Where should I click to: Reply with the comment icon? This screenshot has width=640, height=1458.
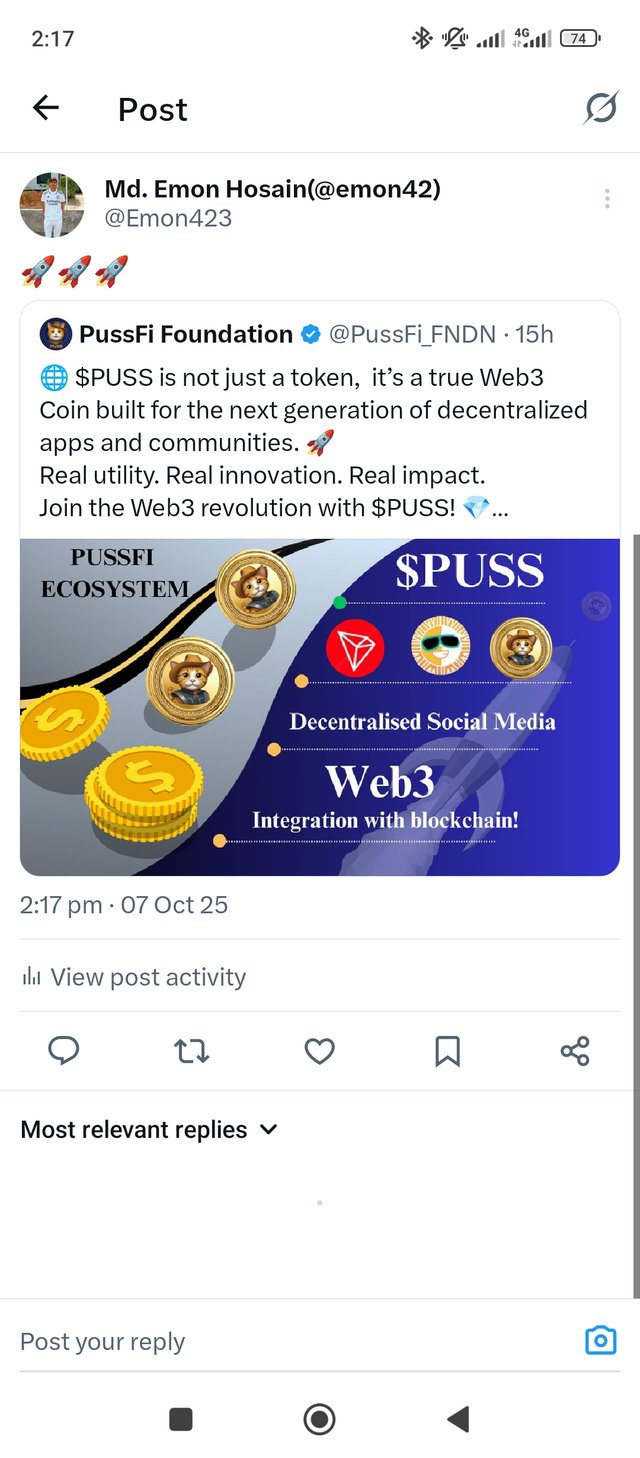tap(64, 1050)
